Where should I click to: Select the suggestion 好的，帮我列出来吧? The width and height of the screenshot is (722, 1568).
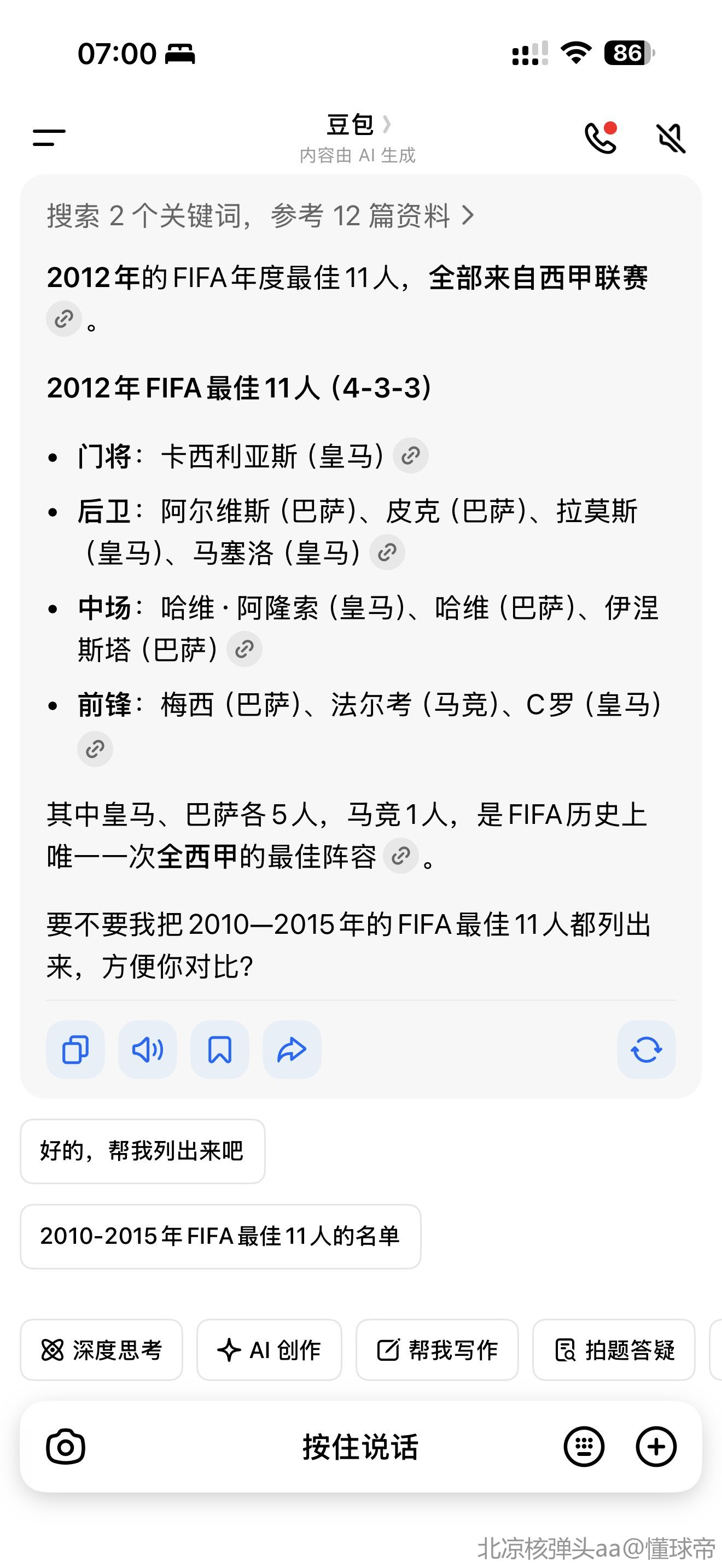(x=142, y=1151)
